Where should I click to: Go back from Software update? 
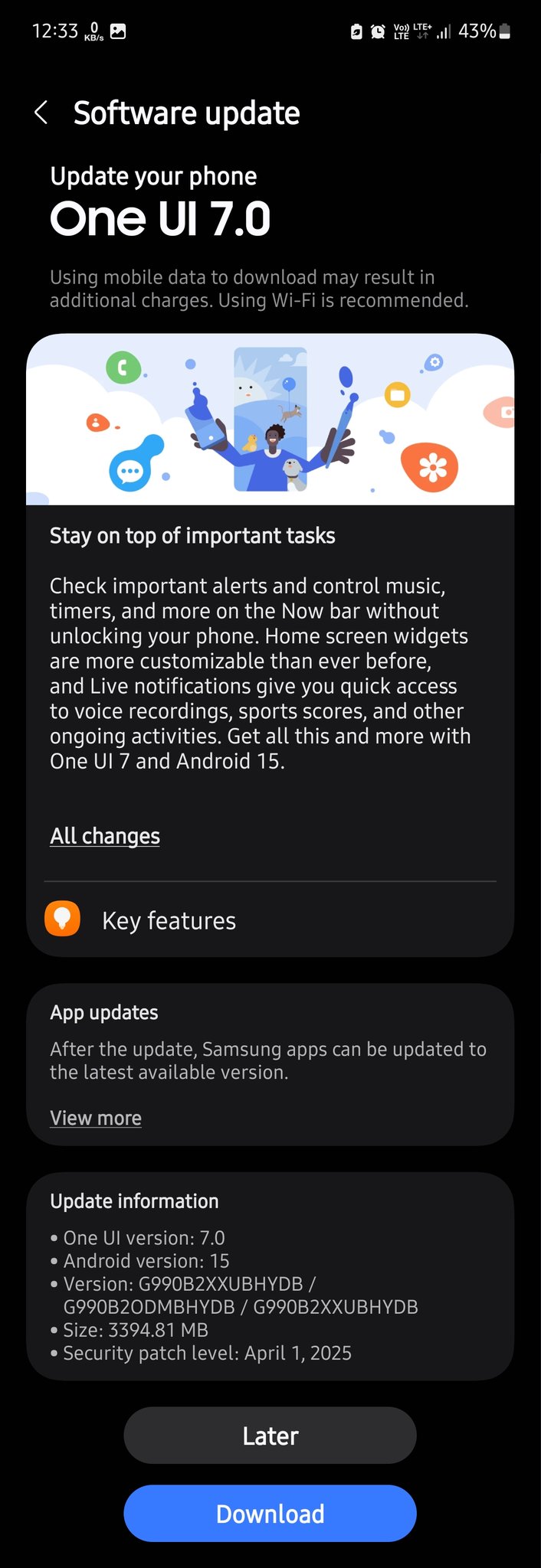click(x=41, y=113)
